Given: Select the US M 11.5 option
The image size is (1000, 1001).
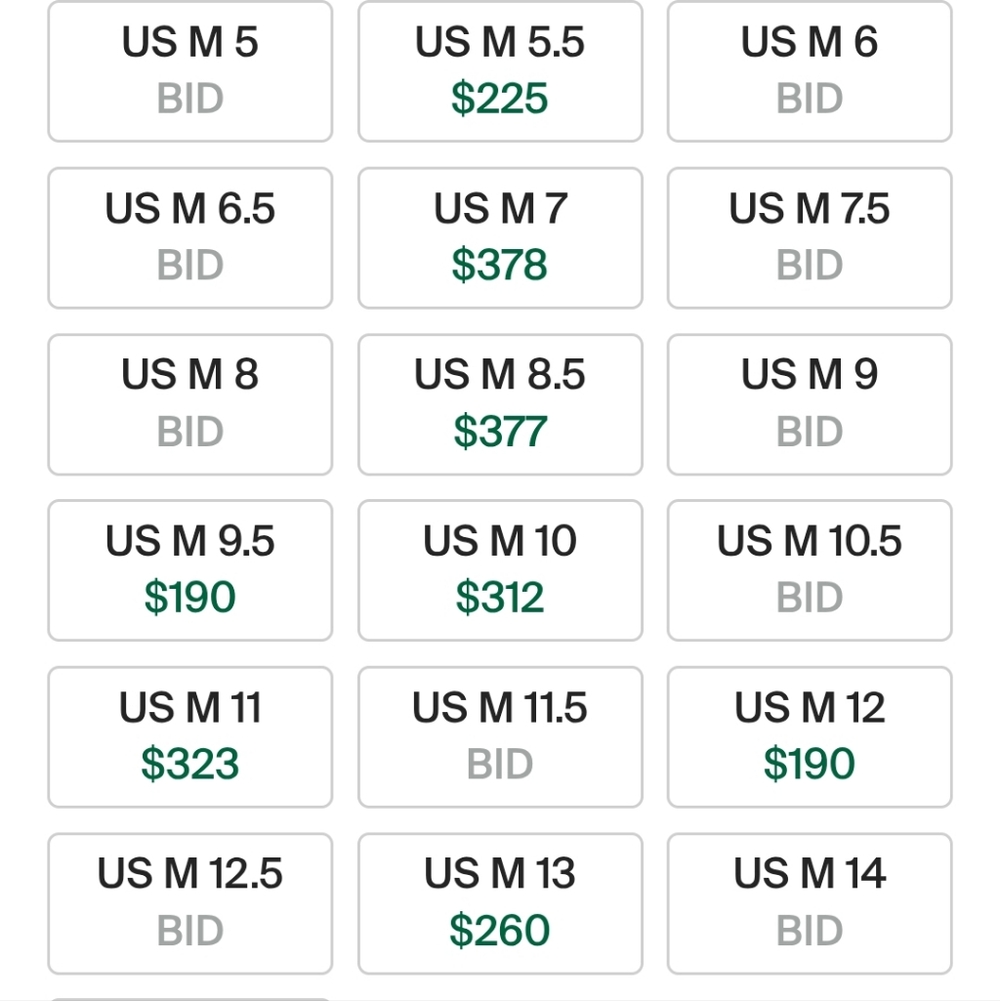Looking at the screenshot, I should tap(500, 737).
